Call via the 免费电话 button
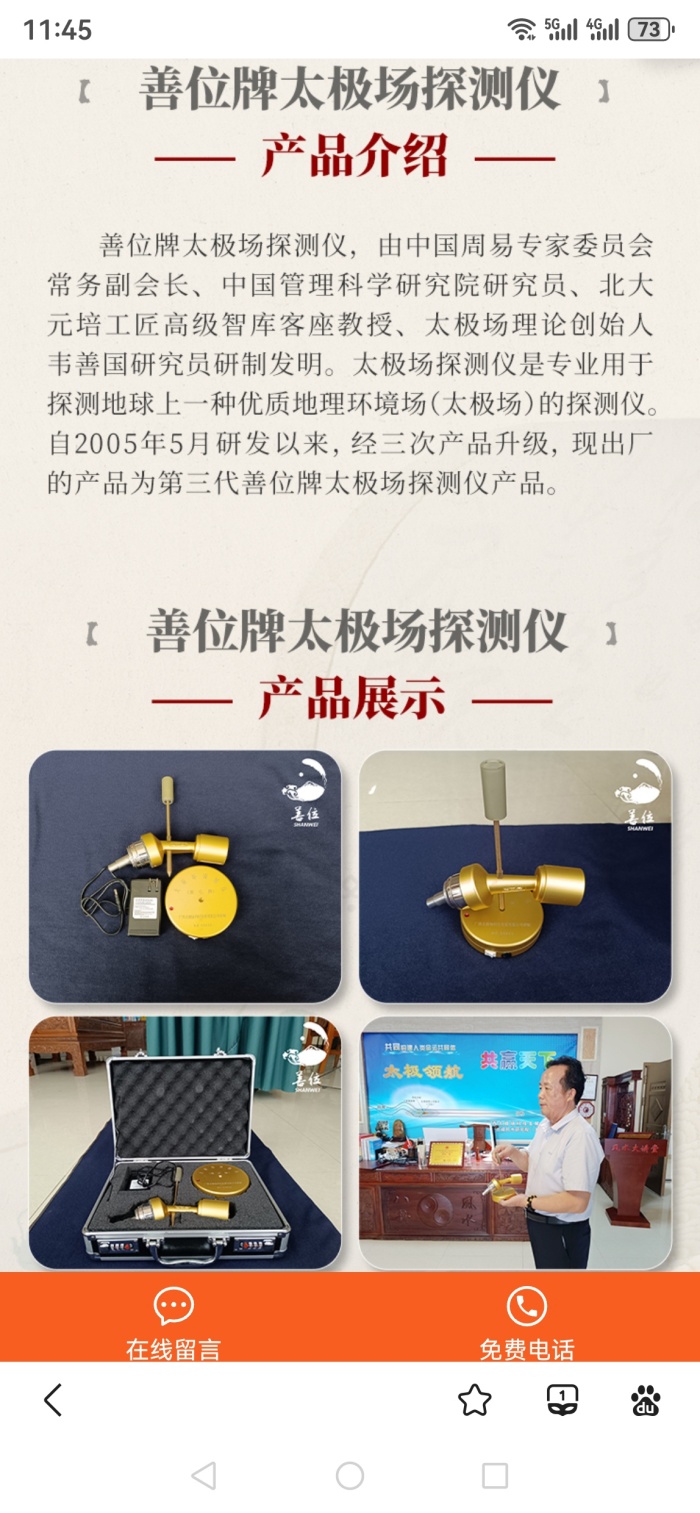The image size is (700, 1513). pos(526,1322)
